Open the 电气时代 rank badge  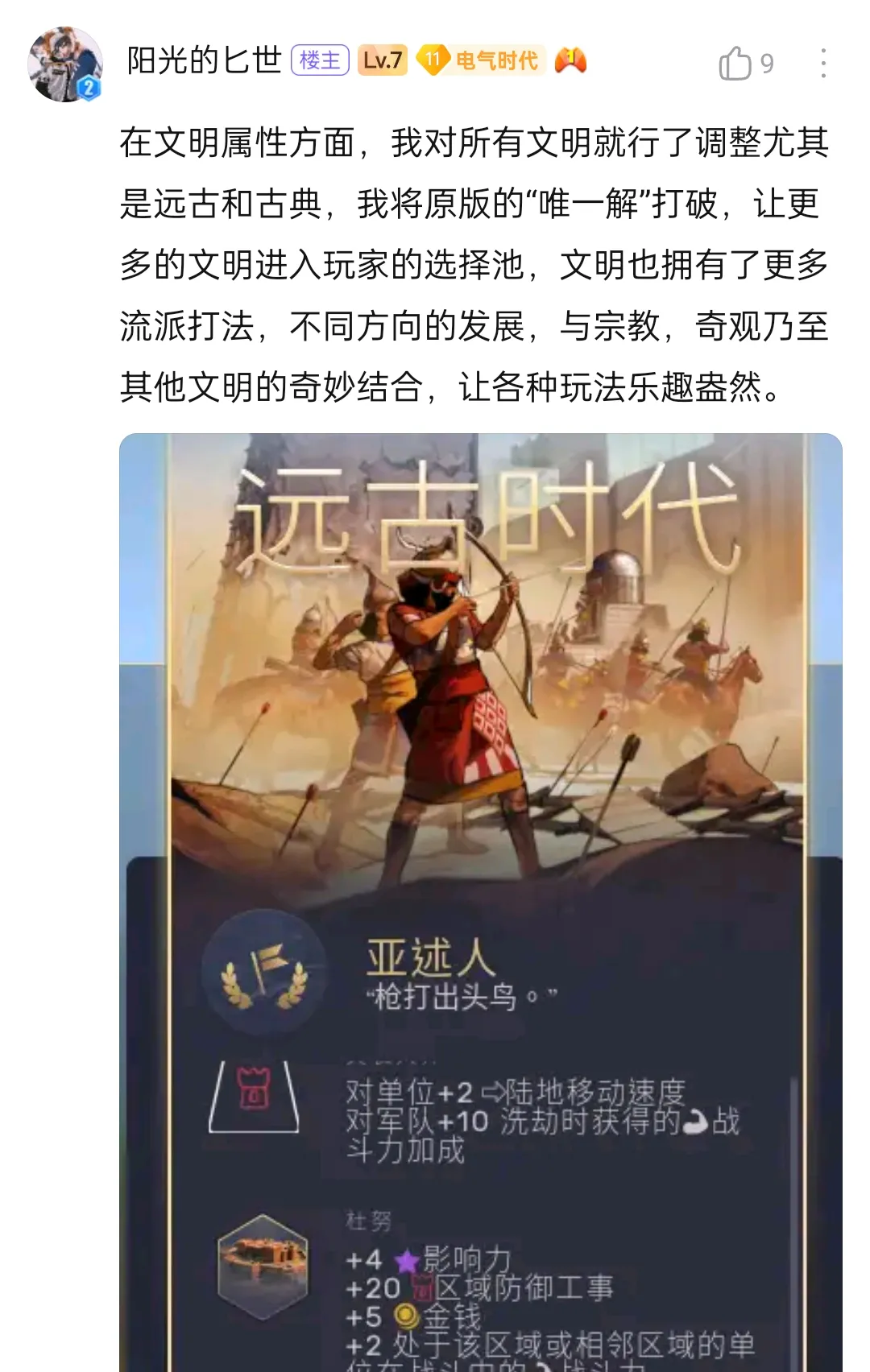point(482,60)
